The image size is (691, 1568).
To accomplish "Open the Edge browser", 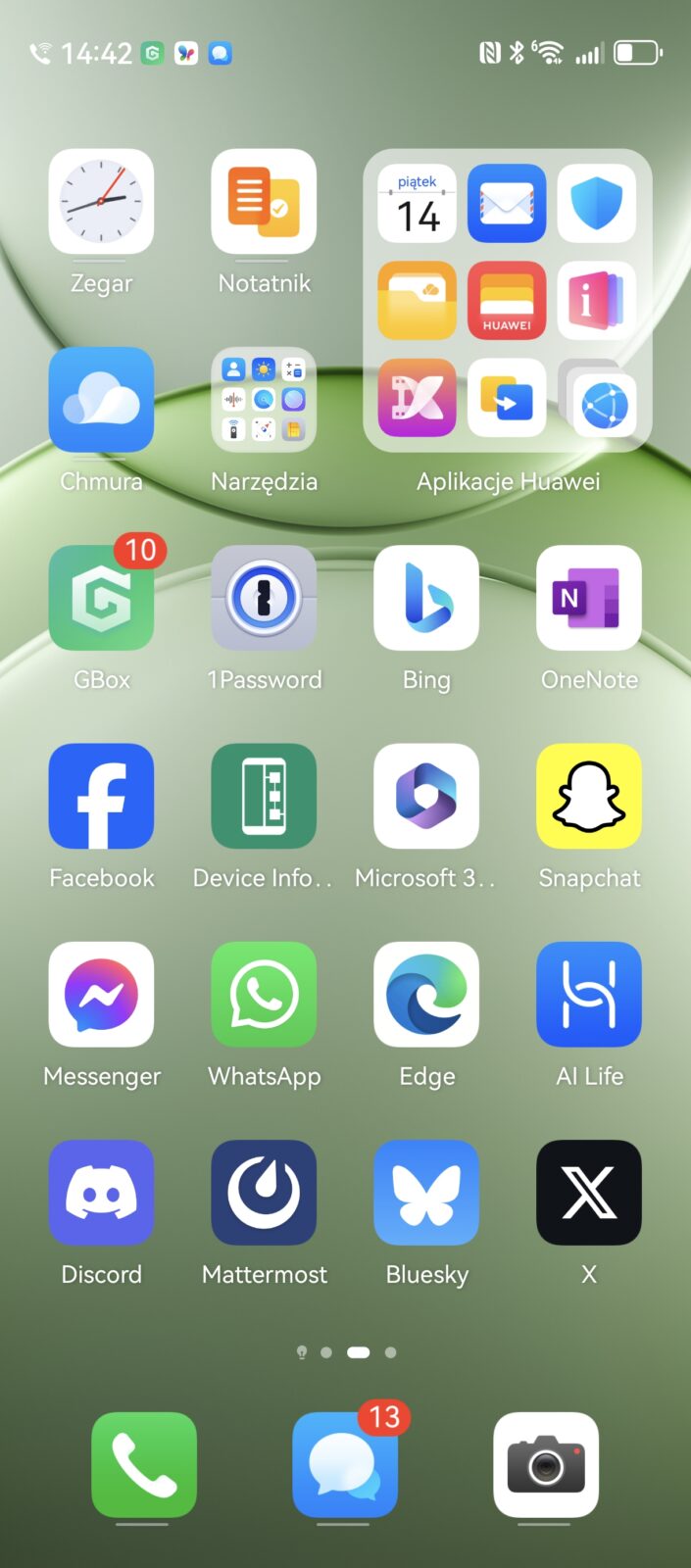I will pos(426,995).
